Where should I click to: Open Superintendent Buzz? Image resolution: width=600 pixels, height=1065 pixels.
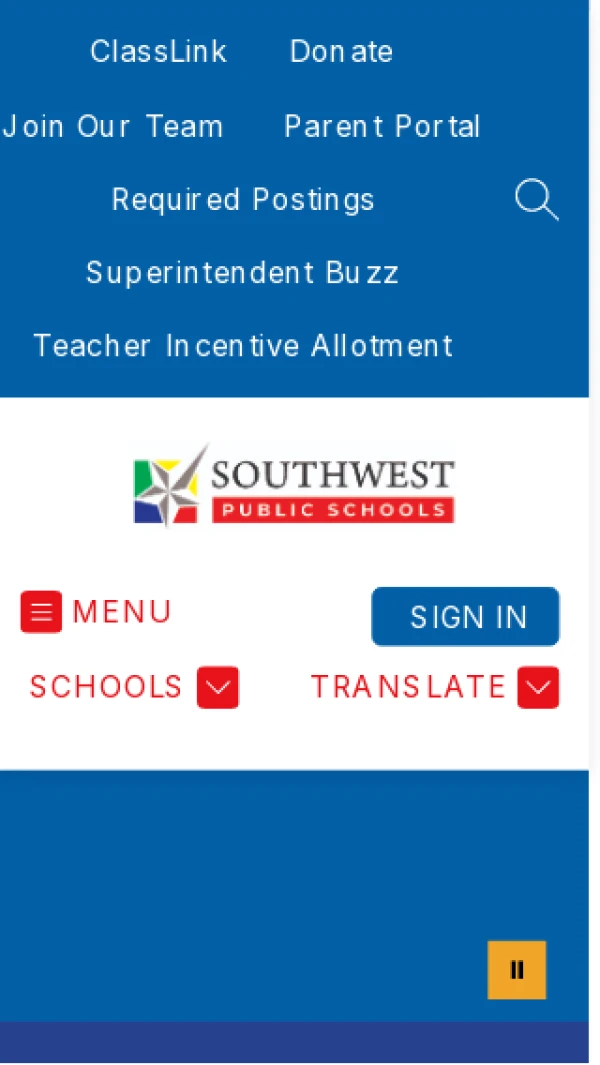243,273
